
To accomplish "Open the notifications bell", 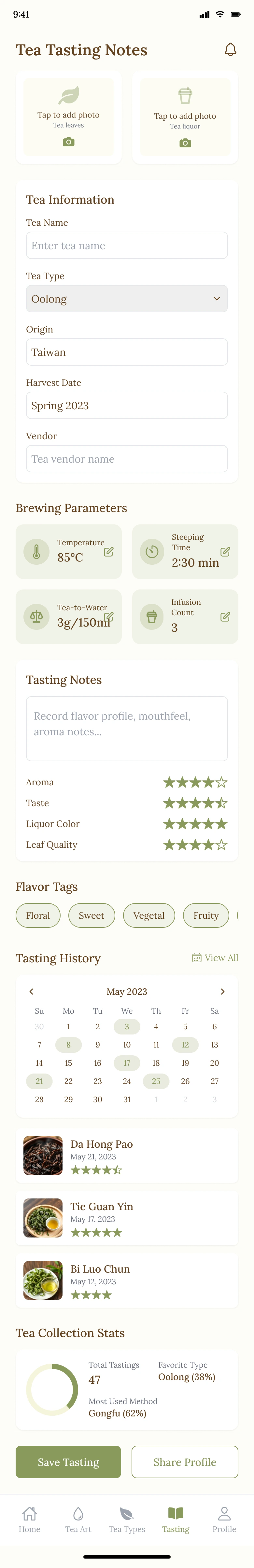I will 230,50.
